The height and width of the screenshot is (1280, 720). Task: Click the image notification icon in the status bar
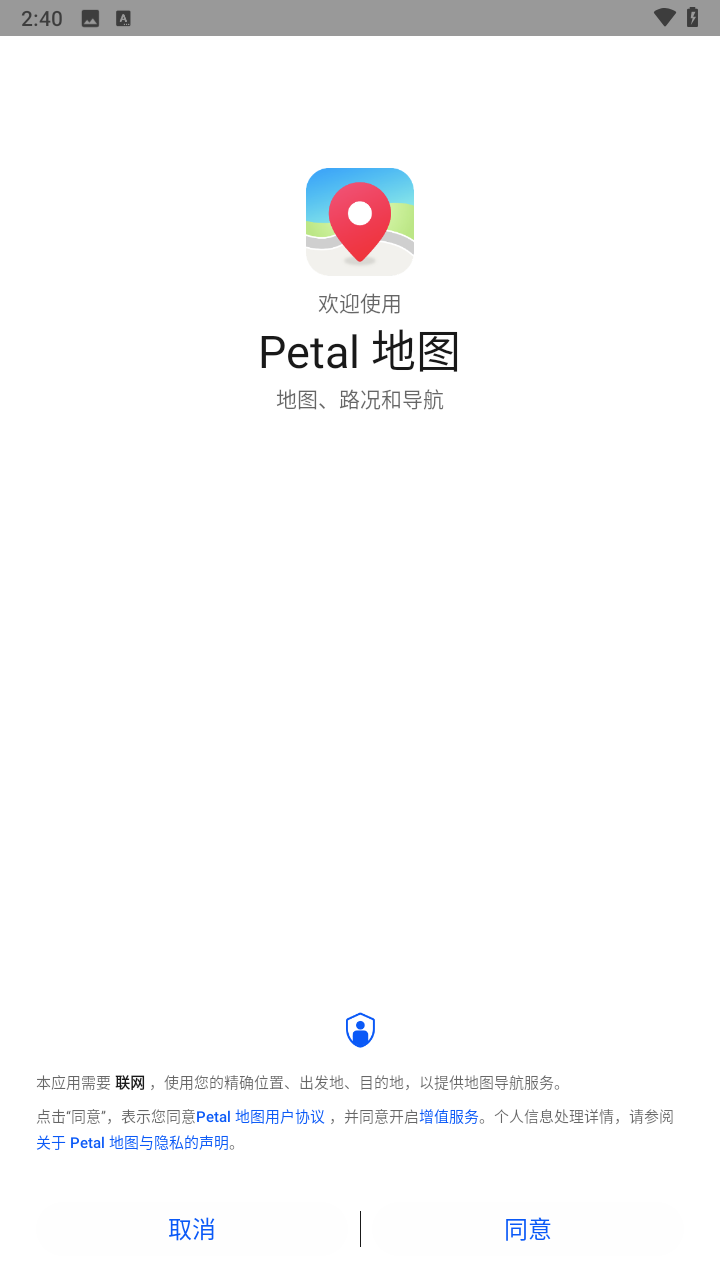91,17
